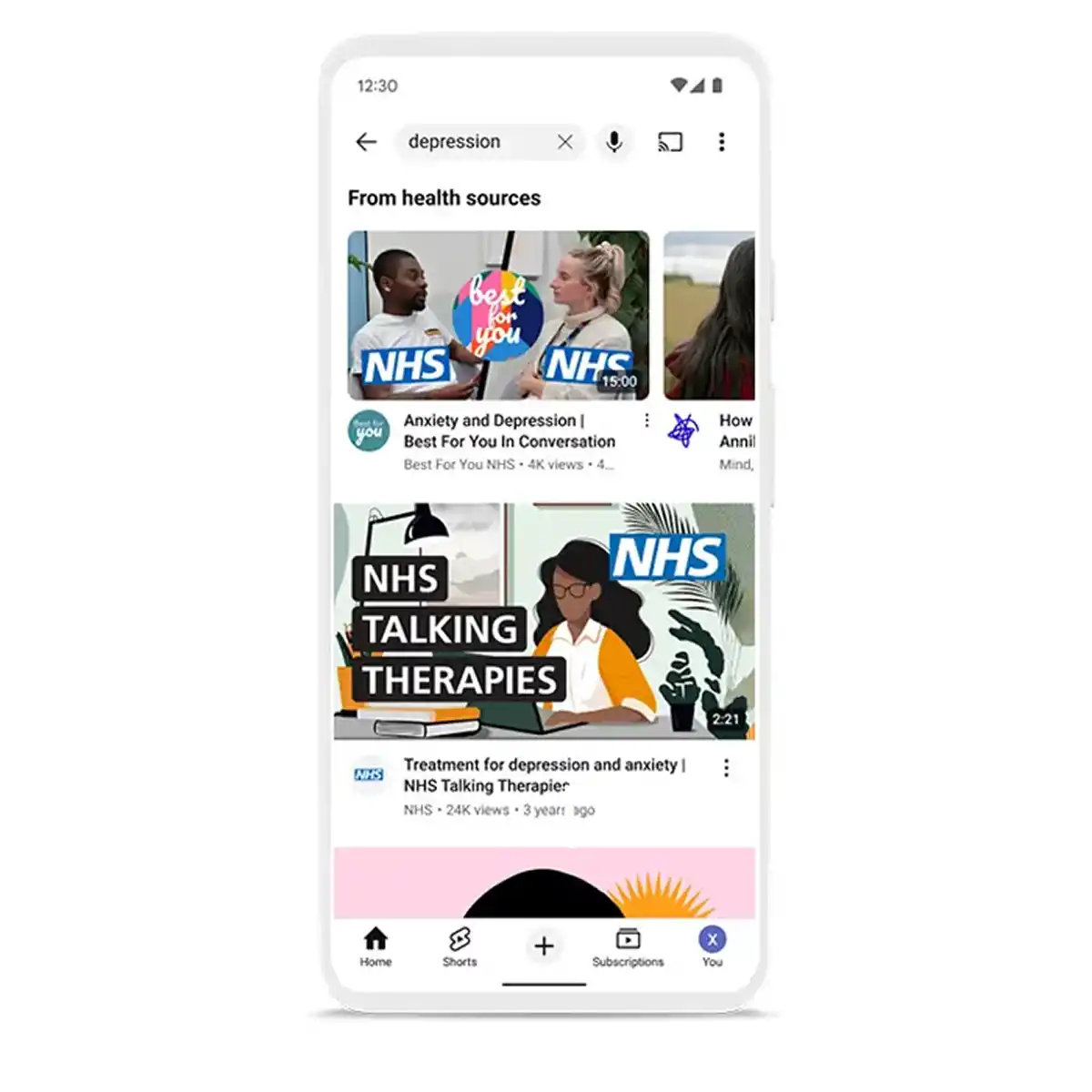This screenshot has width=1092, height=1092.
Task: Open Best For You NHS channel avatar
Action: 369,431
